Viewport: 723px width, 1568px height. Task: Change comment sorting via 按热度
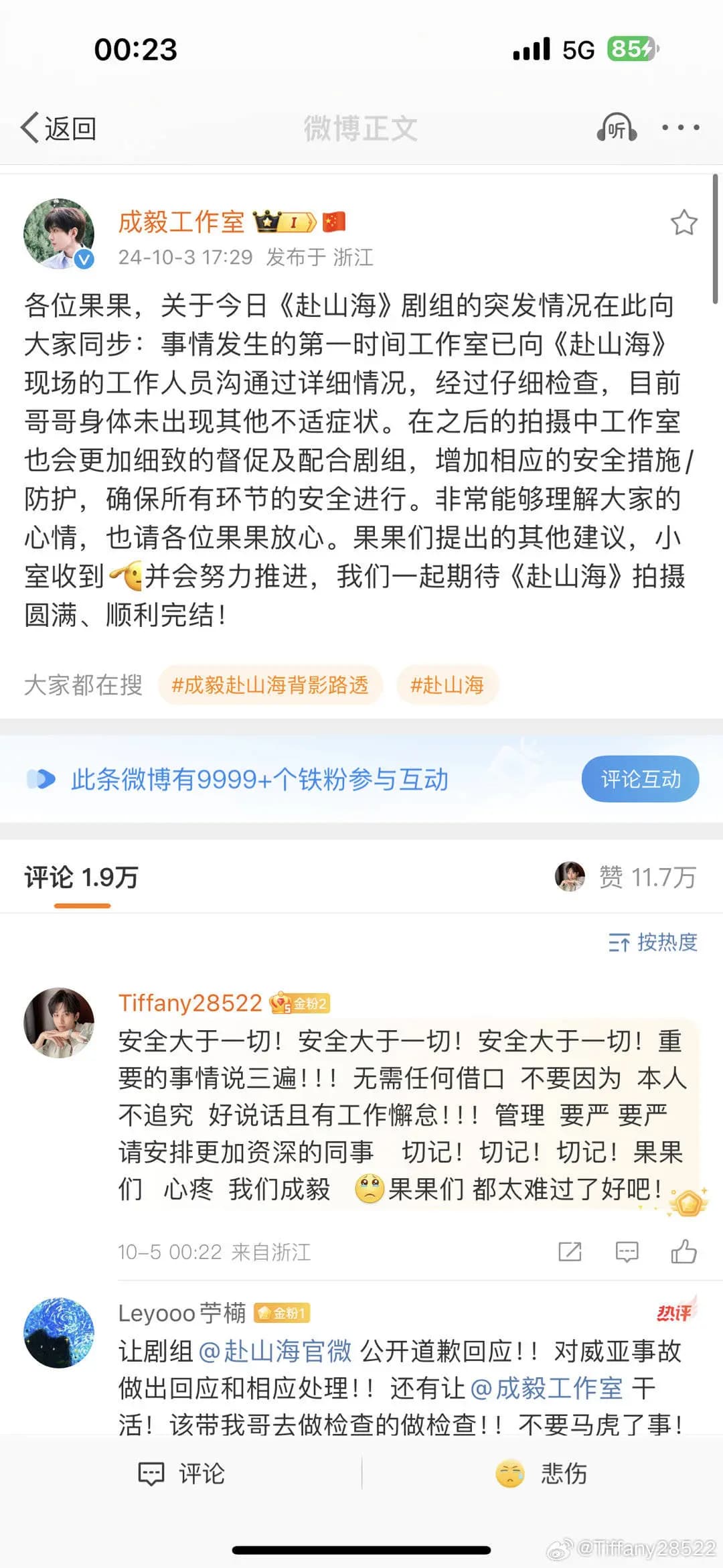point(653,942)
